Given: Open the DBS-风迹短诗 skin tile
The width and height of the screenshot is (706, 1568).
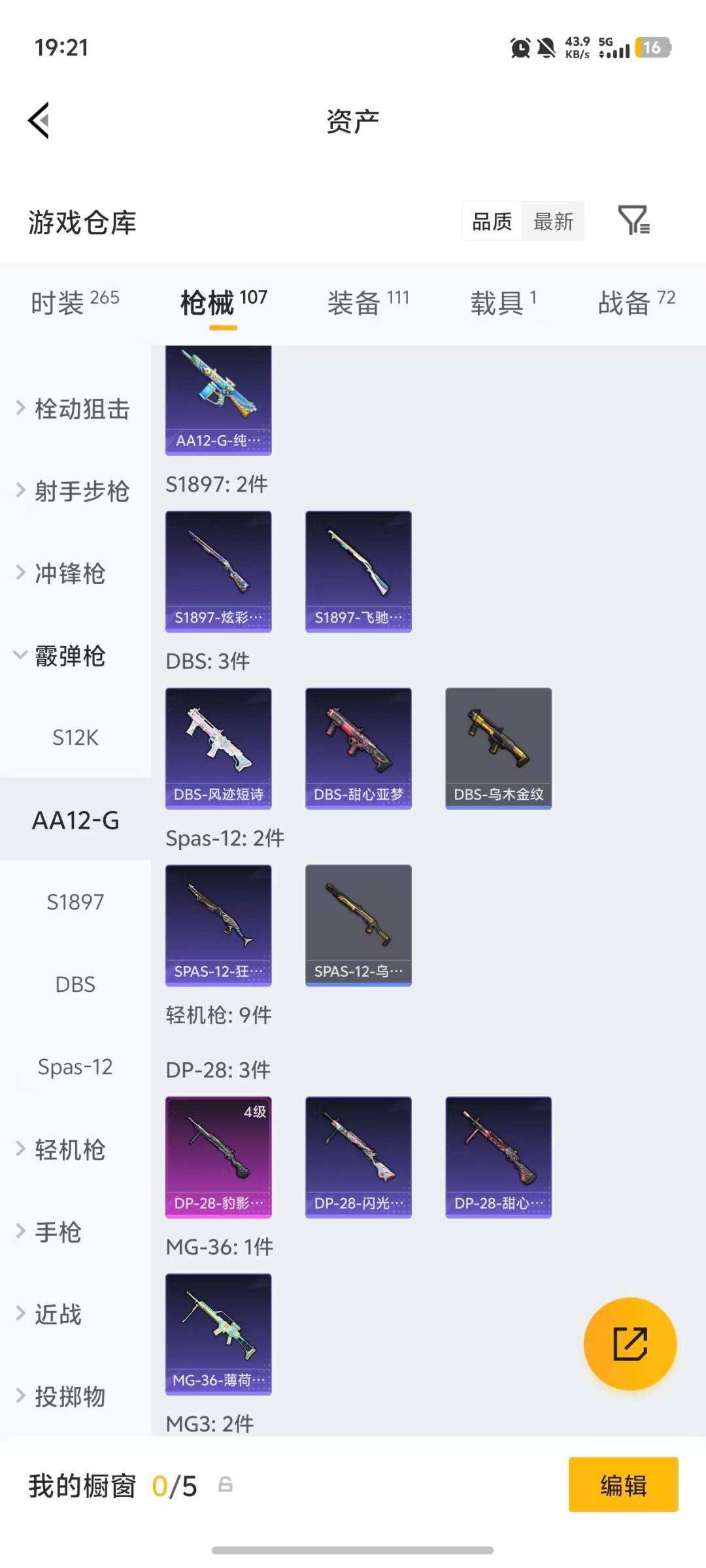Looking at the screenshot, I should (218, 748).
